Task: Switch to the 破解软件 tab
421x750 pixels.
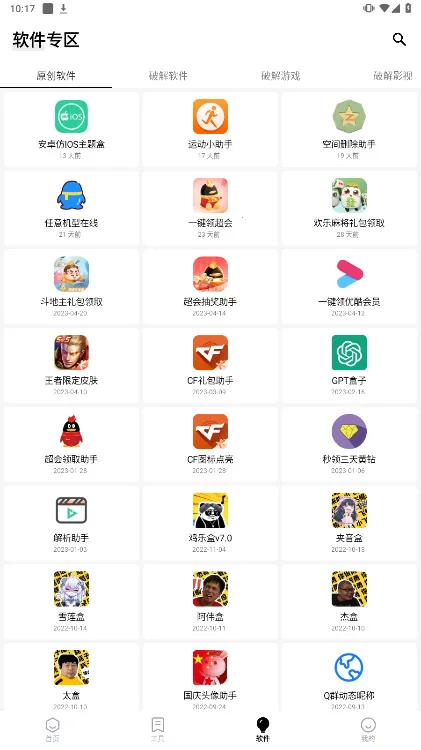Action: 168,76
